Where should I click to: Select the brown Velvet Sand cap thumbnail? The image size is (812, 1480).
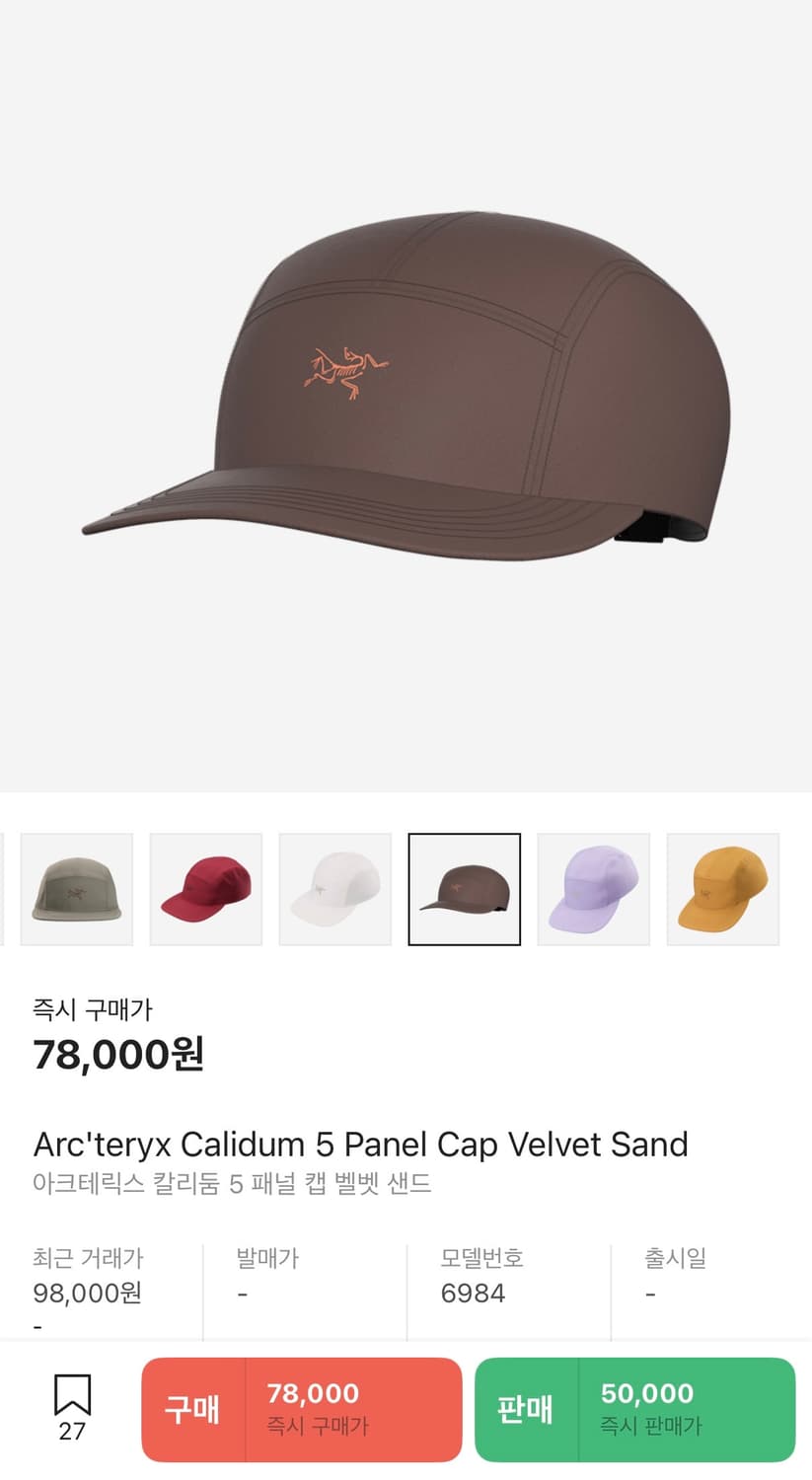point(465,889)
